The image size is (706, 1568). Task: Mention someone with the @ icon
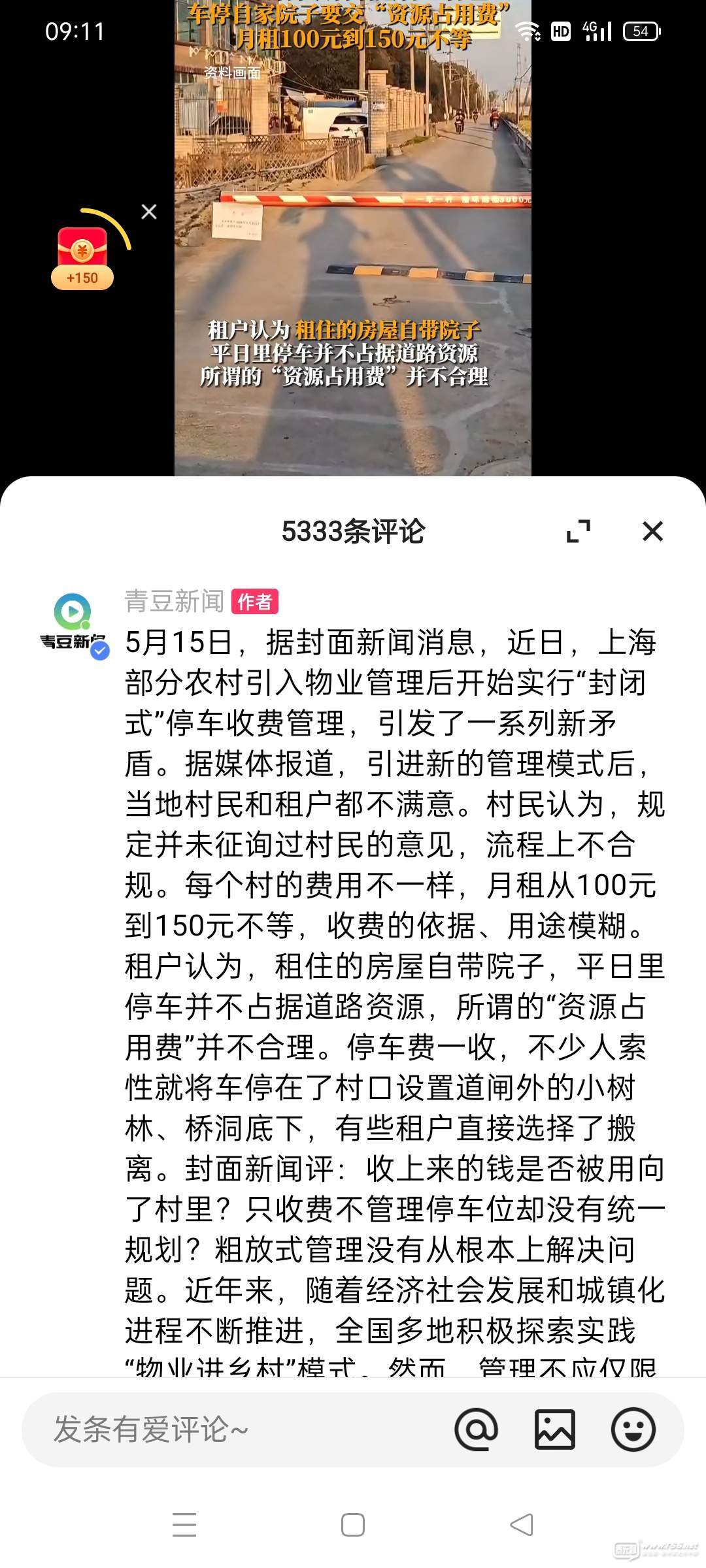click(476, 1429)
